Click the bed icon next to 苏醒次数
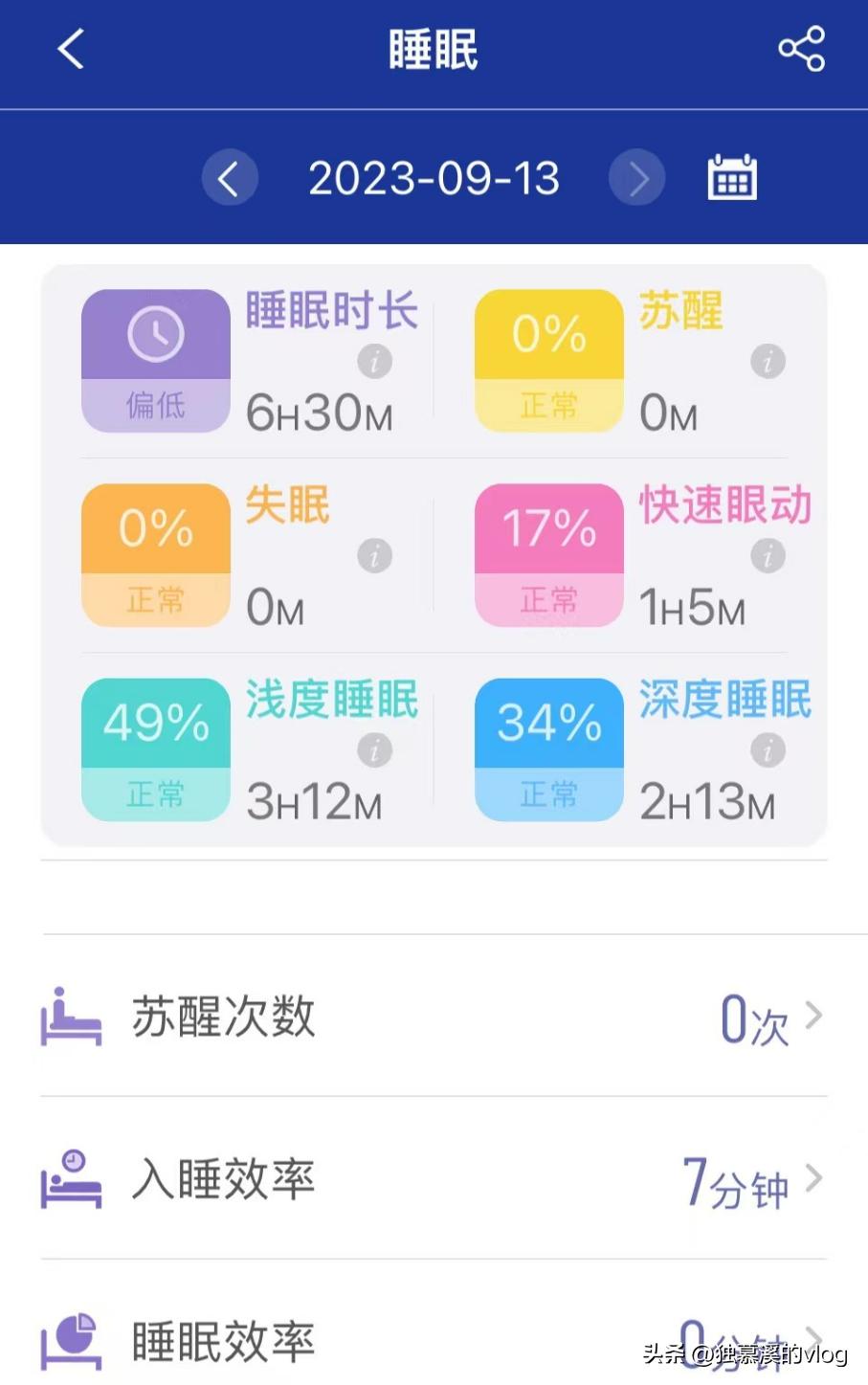This screenshot has width=868, height=1385. pyautogui.click(x=69, y=1017)
